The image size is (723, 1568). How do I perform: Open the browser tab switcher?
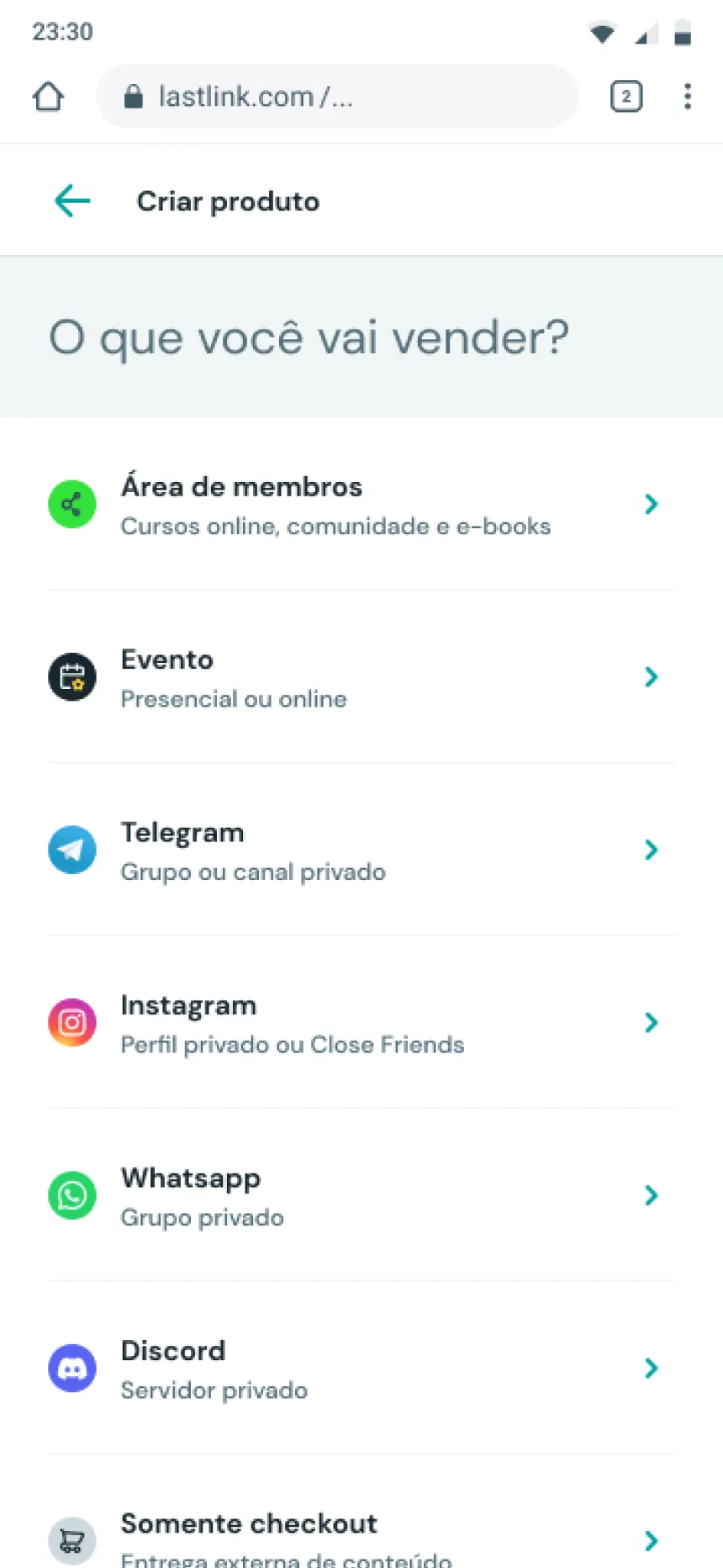tap(625, 97)
